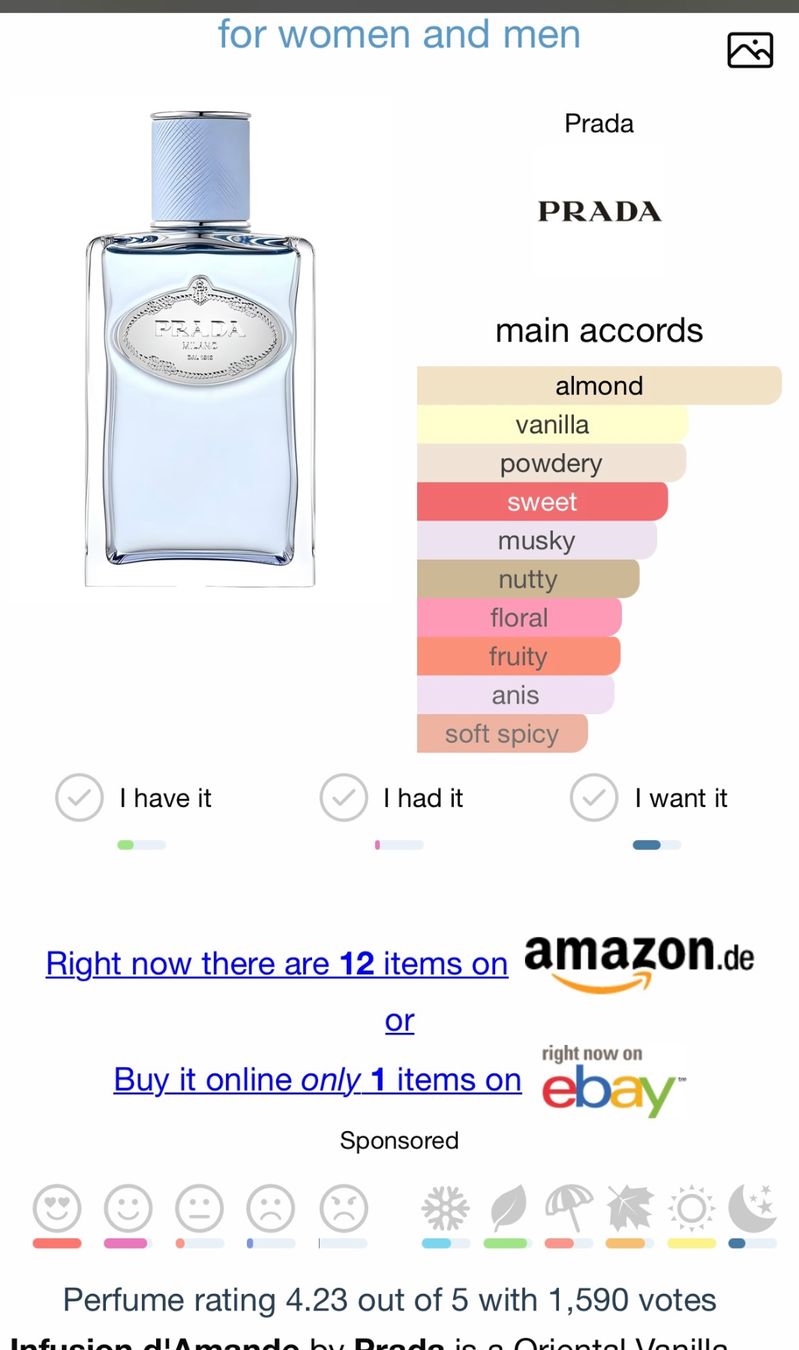Screen dimensions: 799x1350
Task: Open the Prada brand logo link
Action: pyautogui.click(x=599, y=211)
